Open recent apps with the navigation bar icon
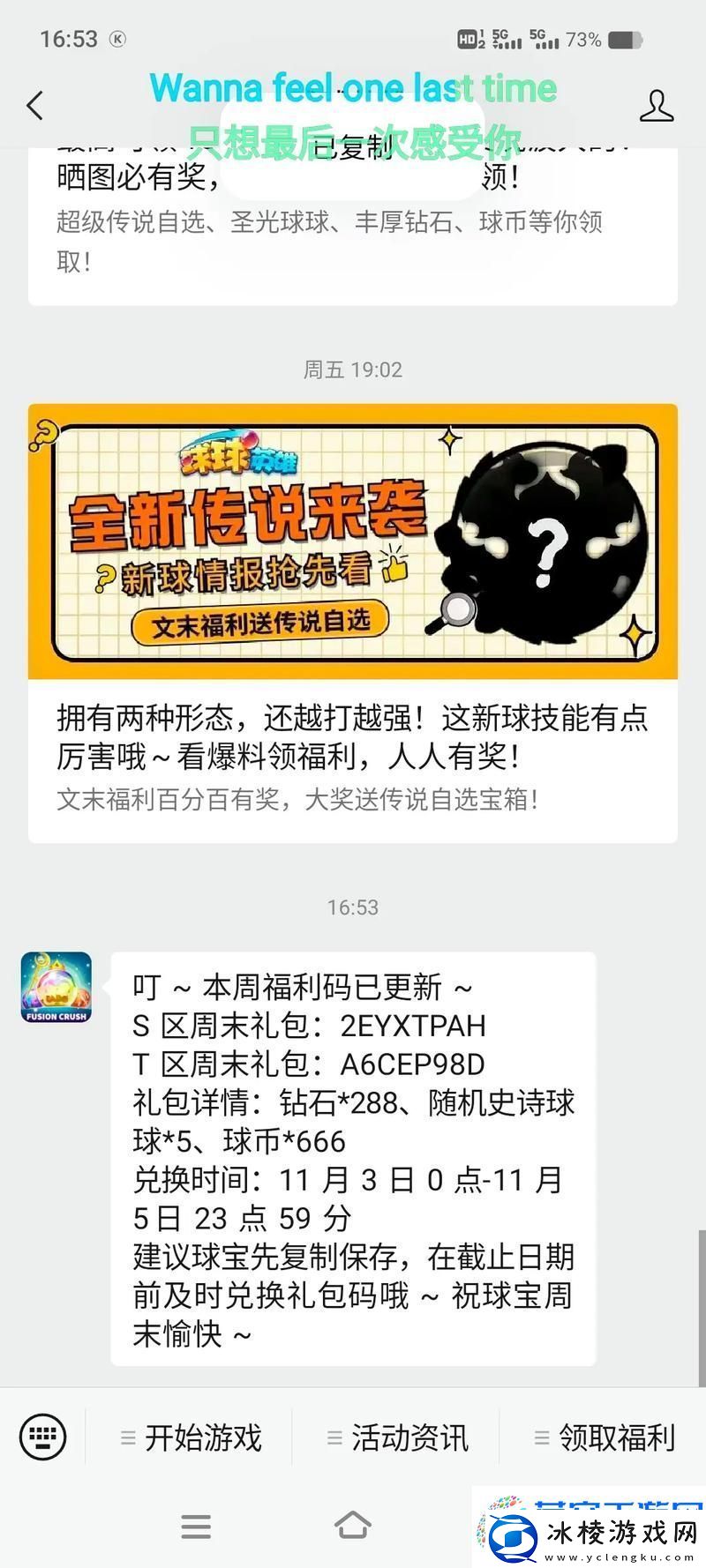 coord(196,1527)
